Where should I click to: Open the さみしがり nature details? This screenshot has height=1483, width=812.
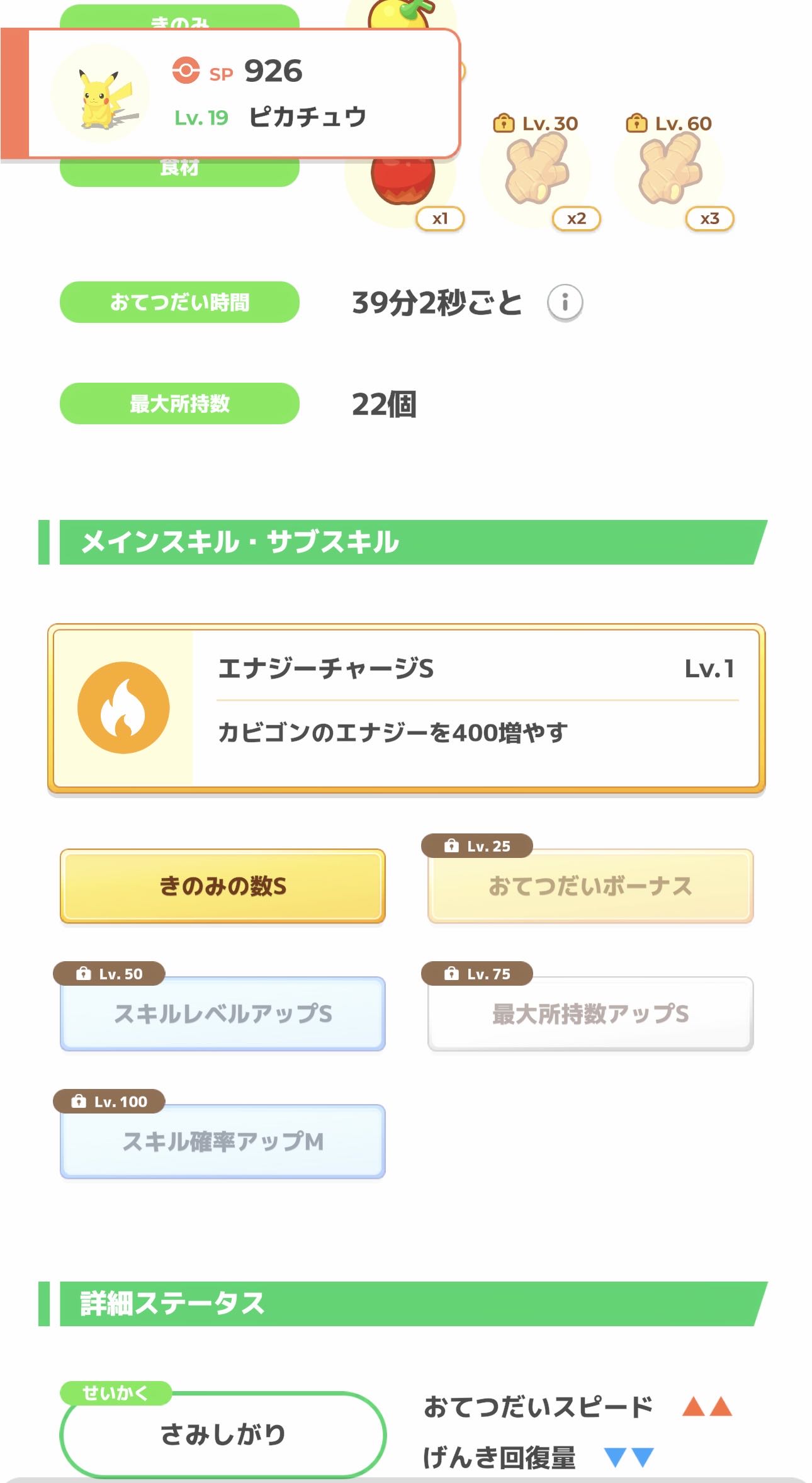tap(222, 1435)
